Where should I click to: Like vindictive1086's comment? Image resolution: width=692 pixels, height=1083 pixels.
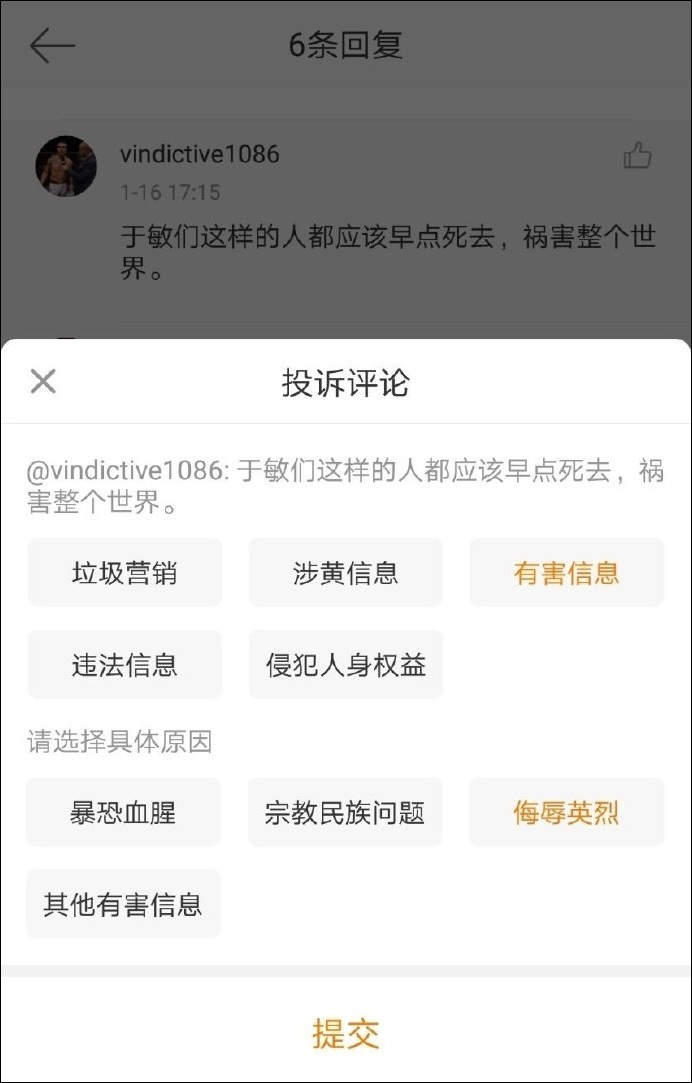click(x=637, y=156)
